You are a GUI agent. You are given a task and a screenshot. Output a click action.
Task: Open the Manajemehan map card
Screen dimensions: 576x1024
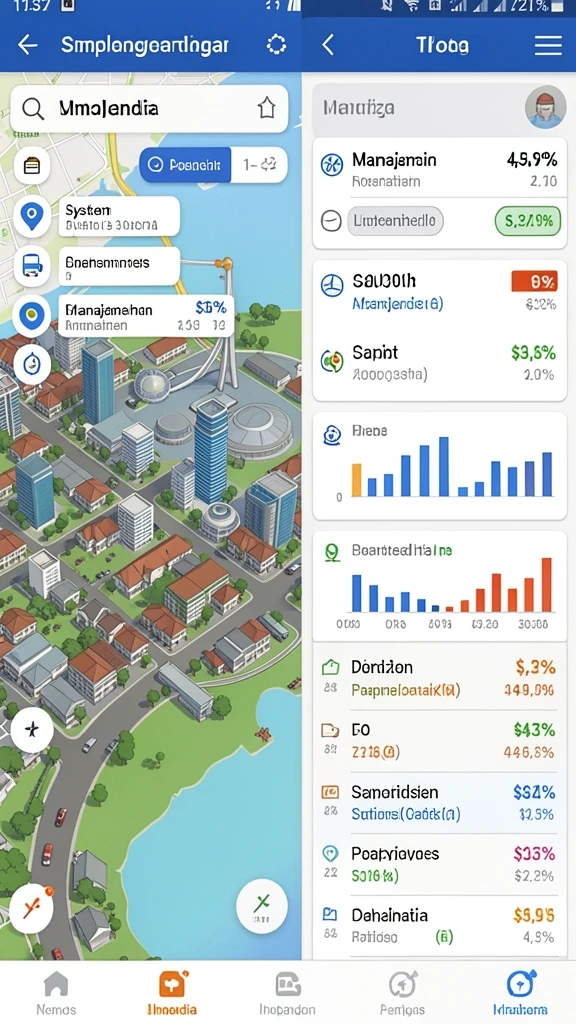pos(146,316)
